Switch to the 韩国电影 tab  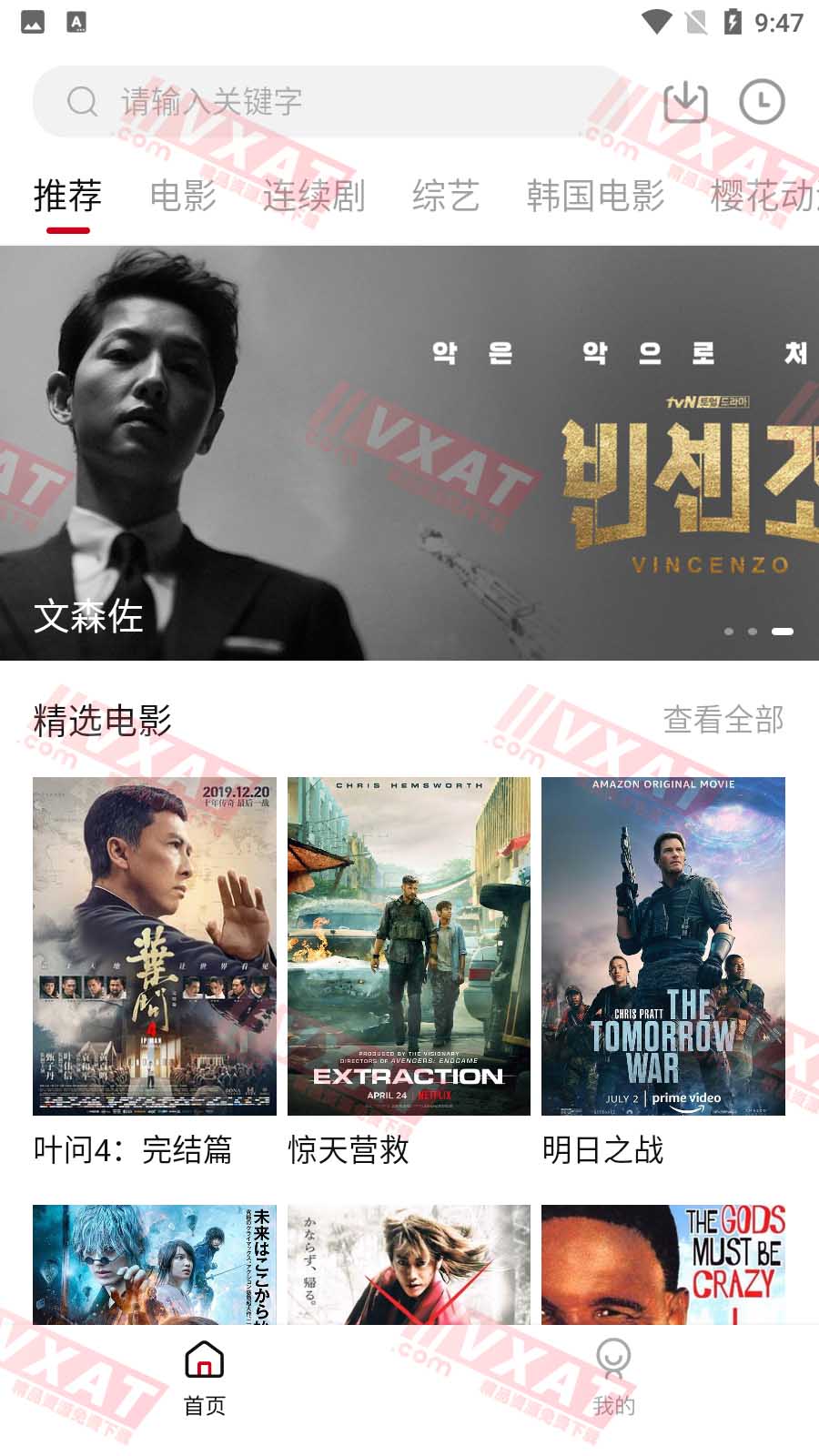tap(595, 196)
